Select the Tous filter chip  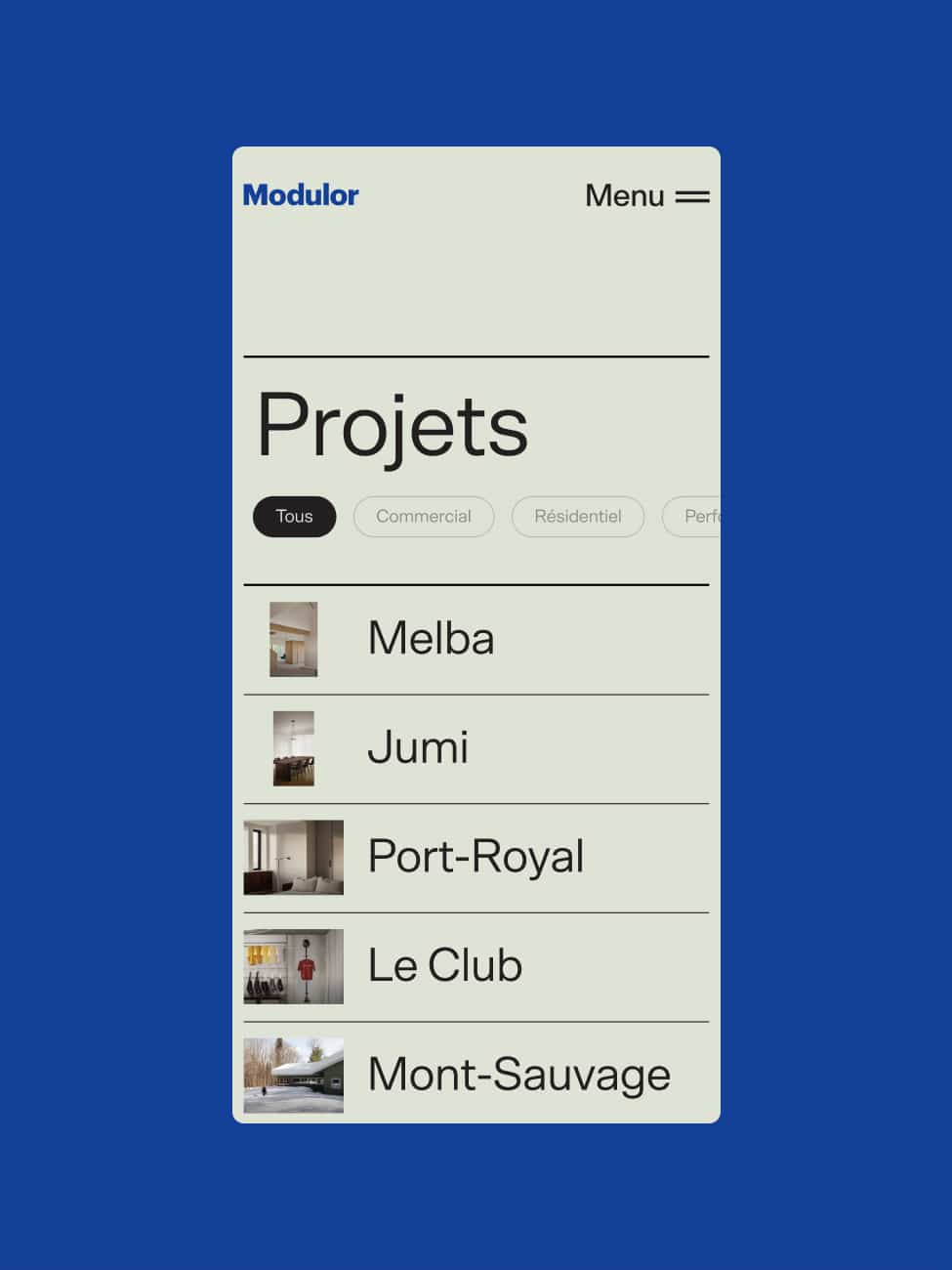coord(294,517)
